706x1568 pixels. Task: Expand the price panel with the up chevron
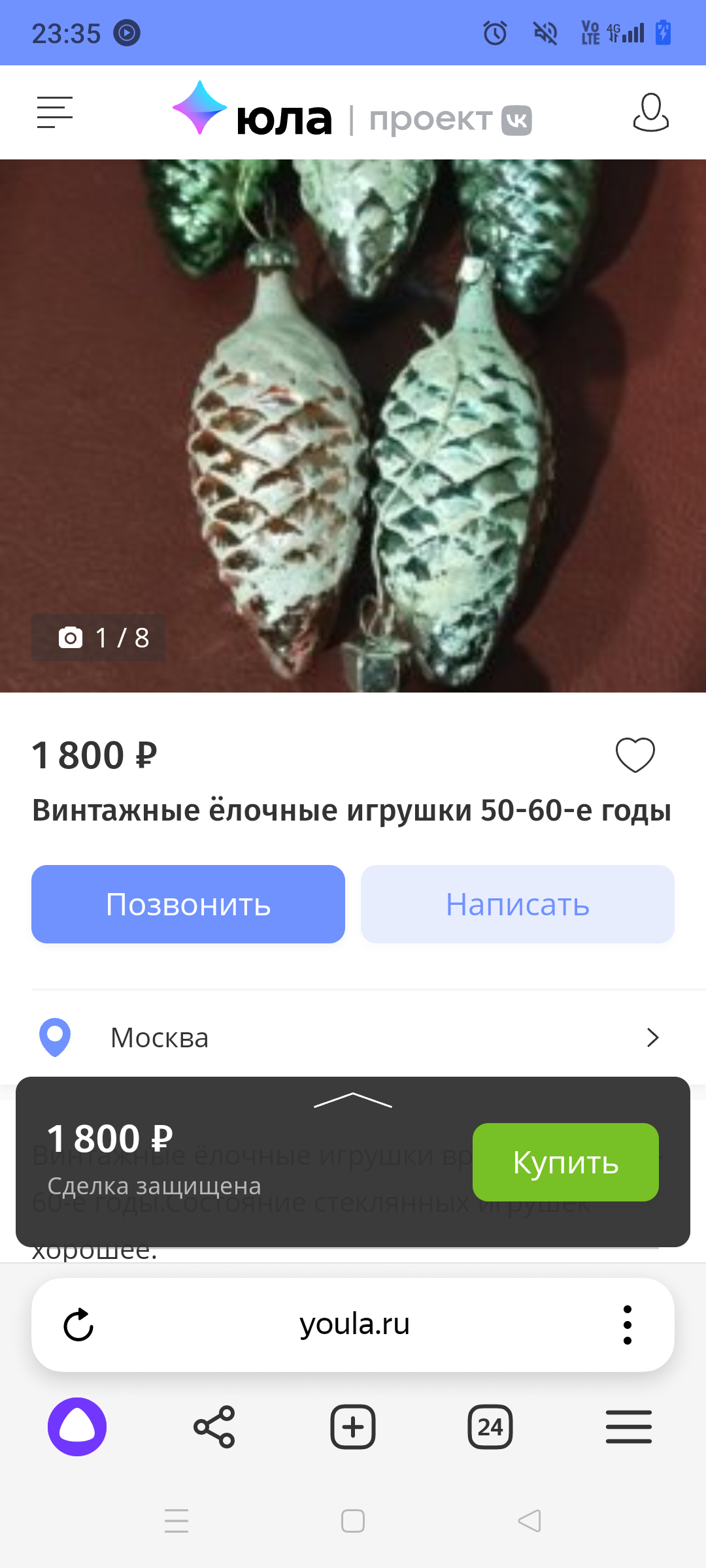click(x=353, y=1100)
